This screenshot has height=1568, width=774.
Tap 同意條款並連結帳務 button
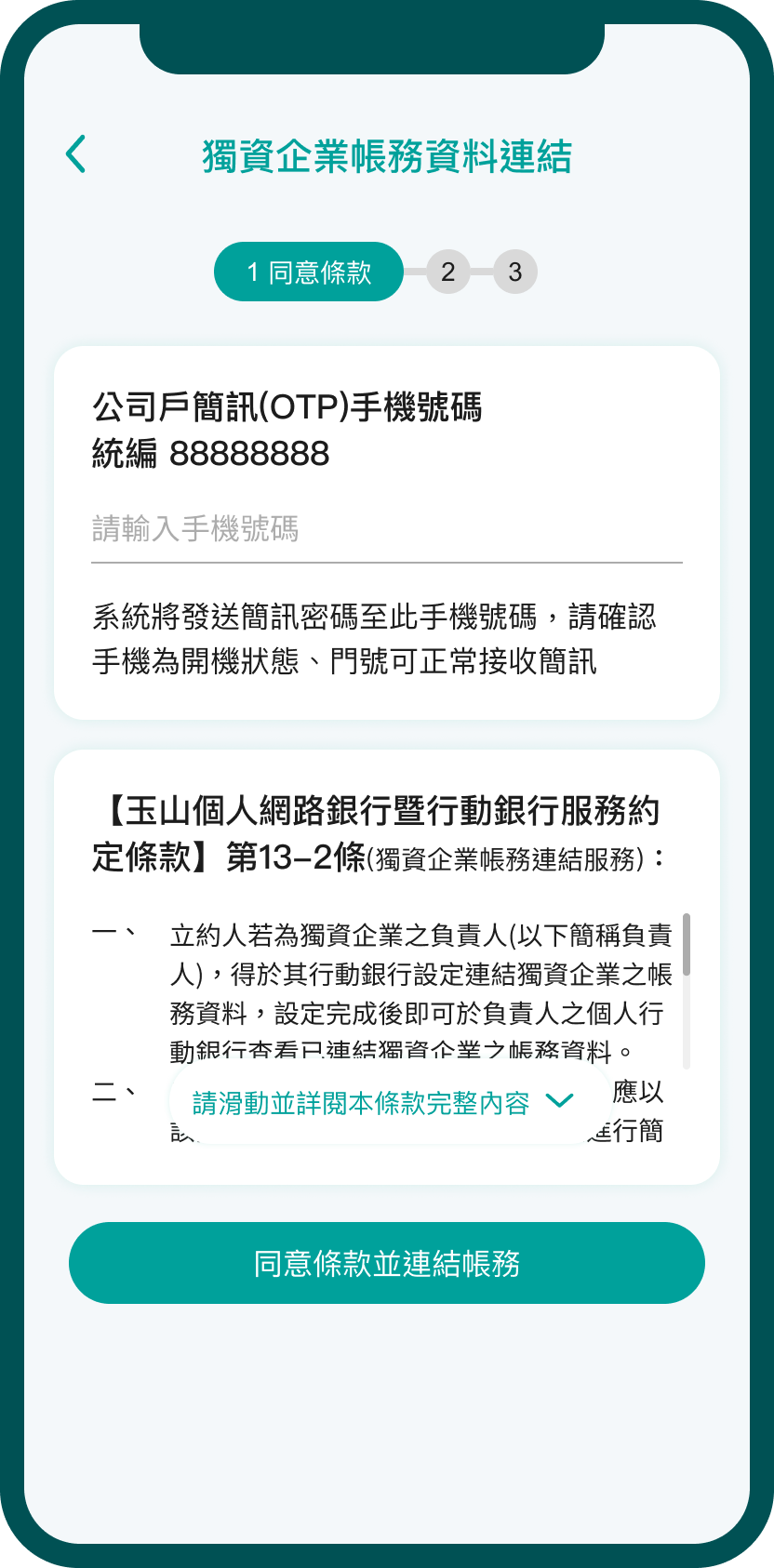click(387, 1263)
